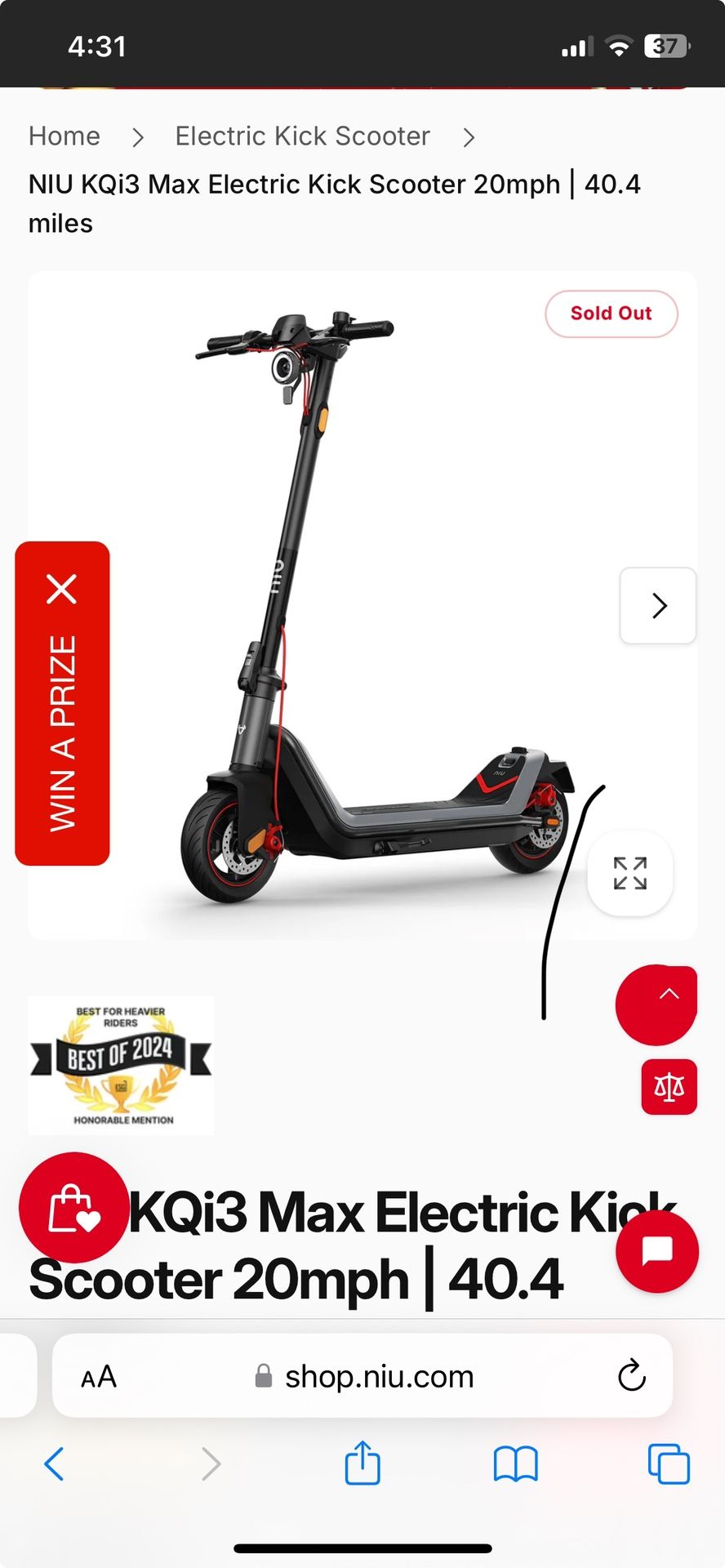Share this page
The width and height of the screenshot is (725, 1568).
coord(362,1463)
